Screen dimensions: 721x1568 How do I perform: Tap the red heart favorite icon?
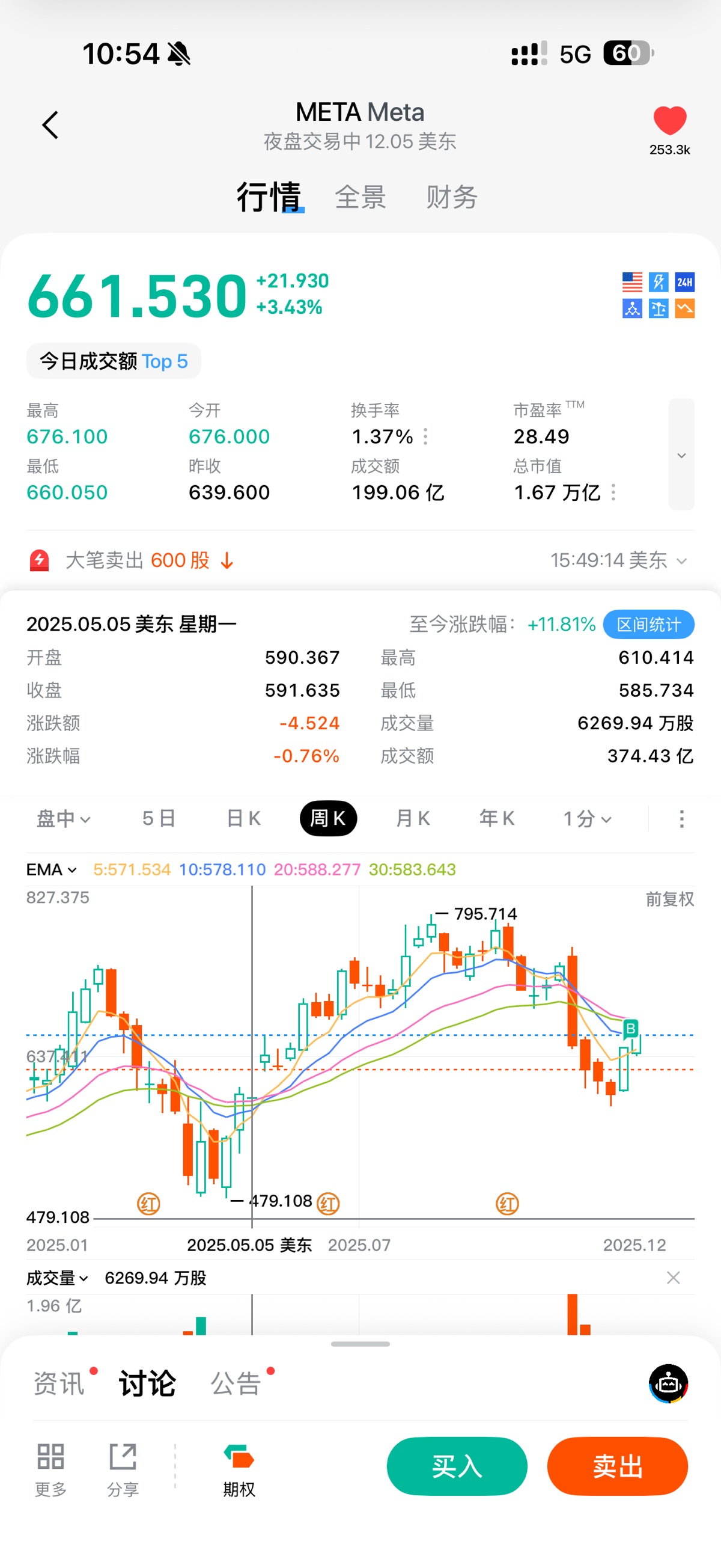[669, 120]
